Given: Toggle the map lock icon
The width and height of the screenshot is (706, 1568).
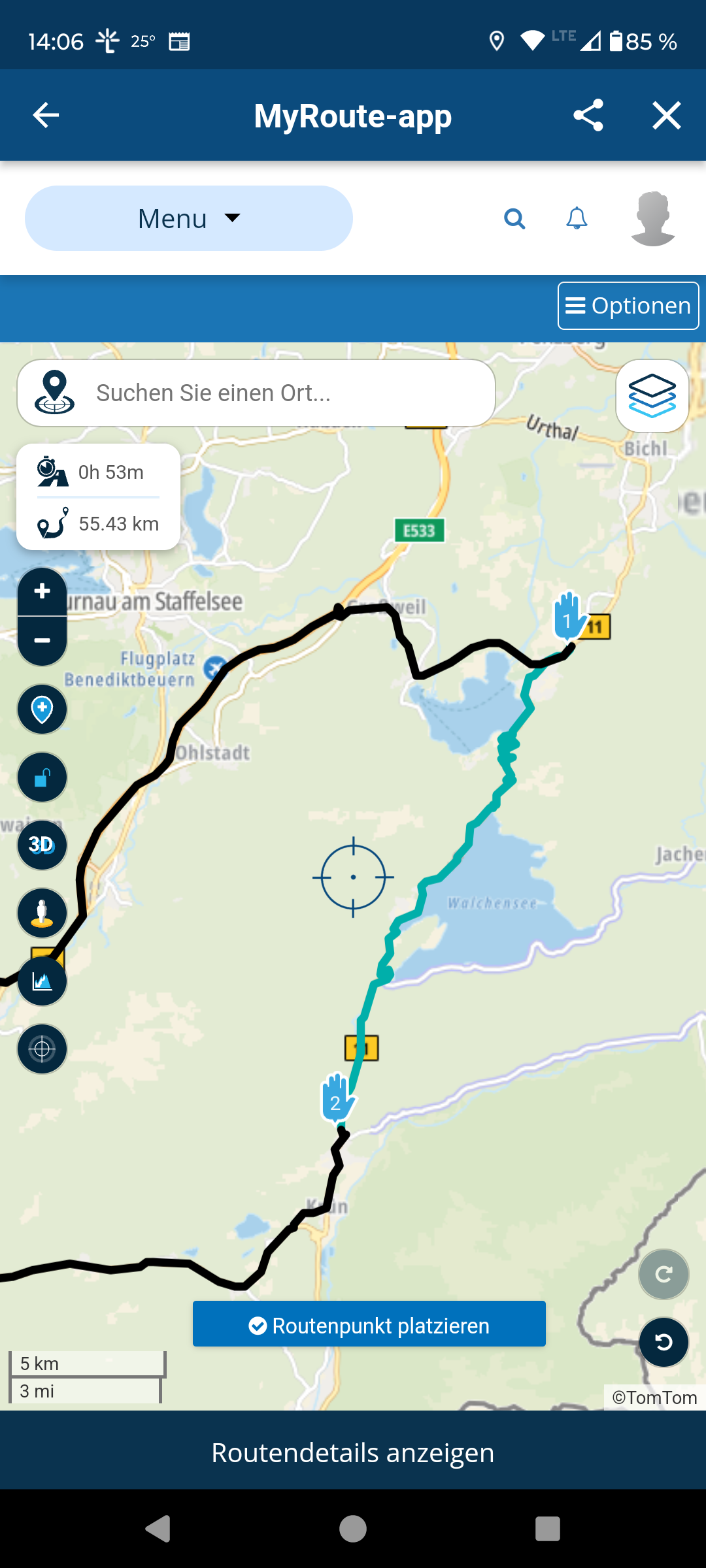Looking at the screenshot, I should point(42,777).
